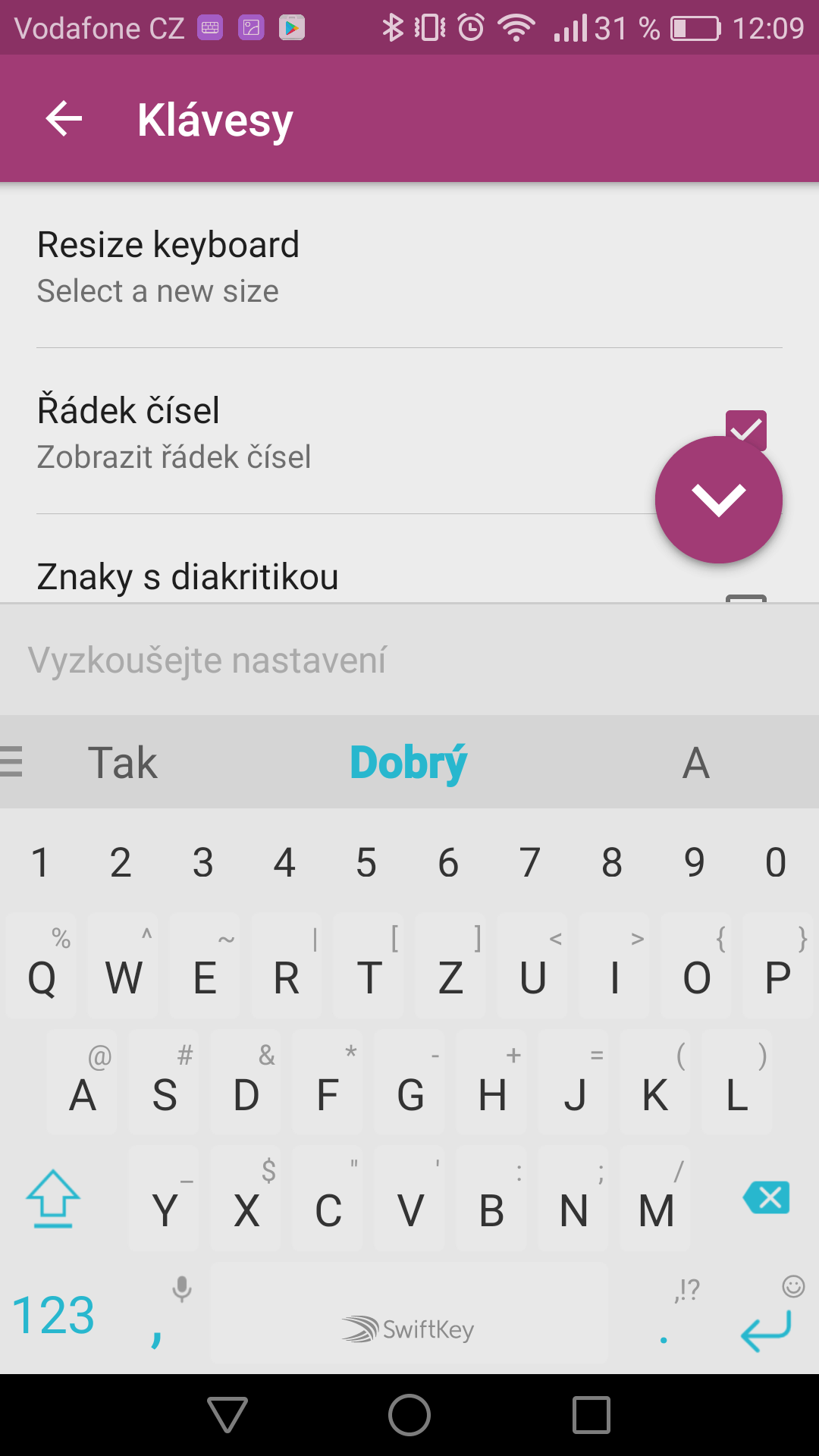Tap the comma key with microphone
Viewport: 819px width, 1456px height.
click(164, 1315)
